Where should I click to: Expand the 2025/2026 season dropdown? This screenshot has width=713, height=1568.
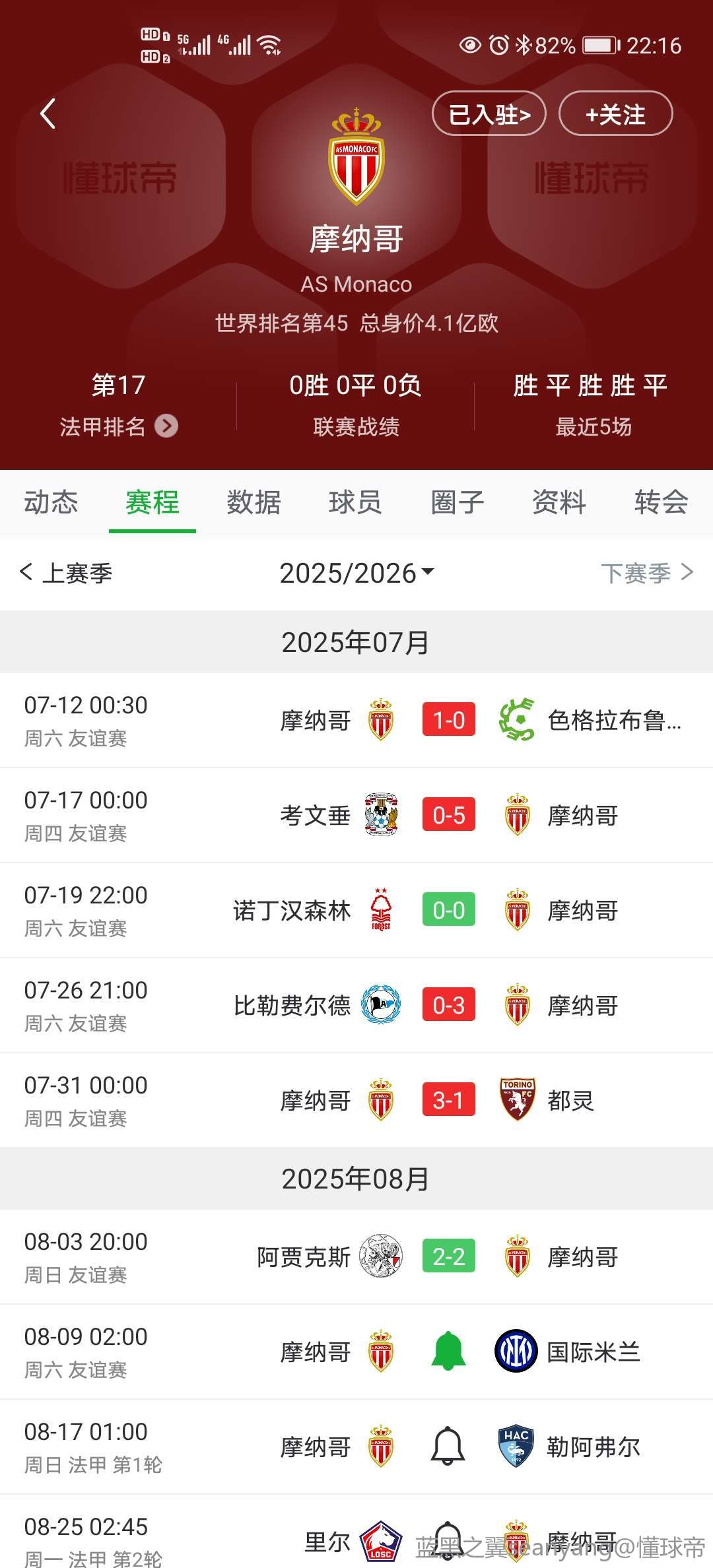tap(356, 573)
